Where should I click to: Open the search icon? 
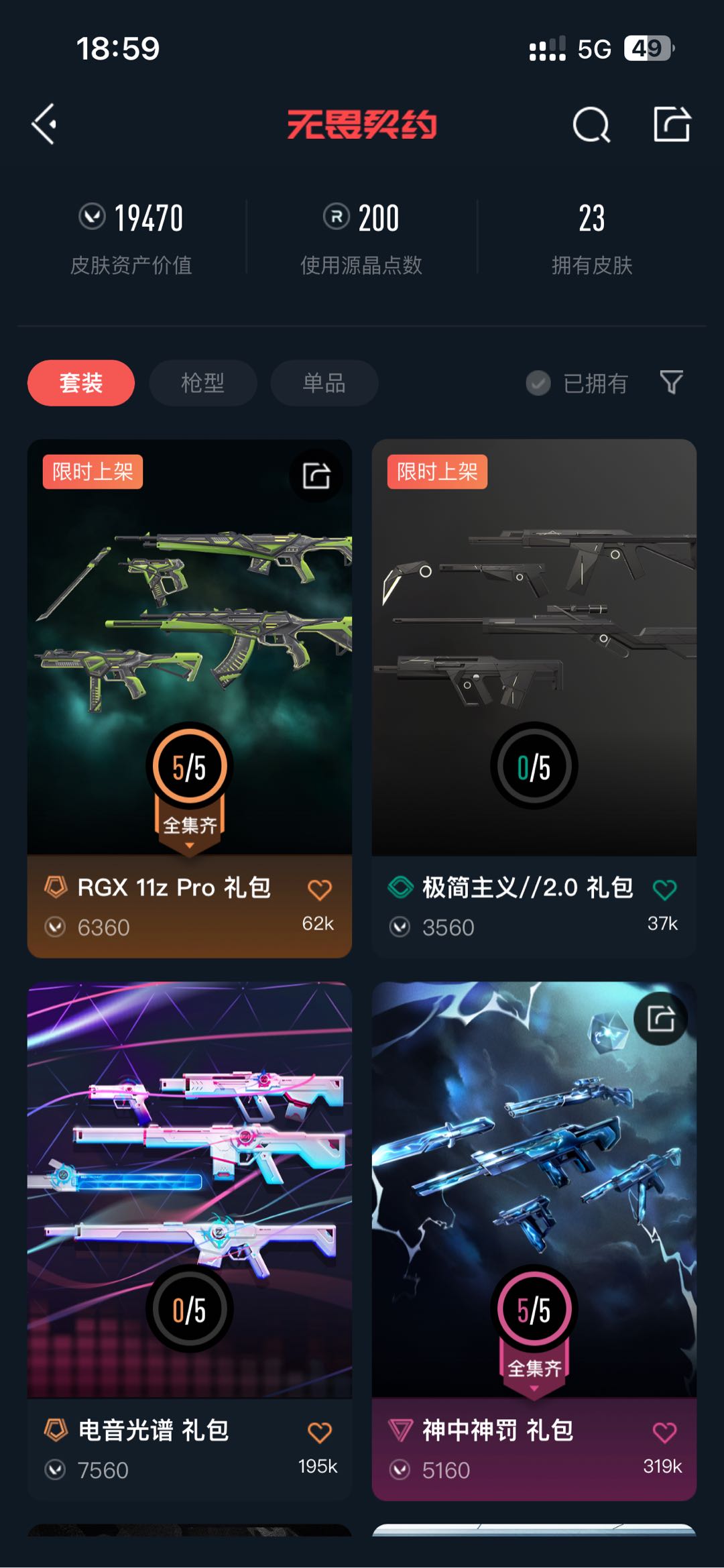click(591, 125)
